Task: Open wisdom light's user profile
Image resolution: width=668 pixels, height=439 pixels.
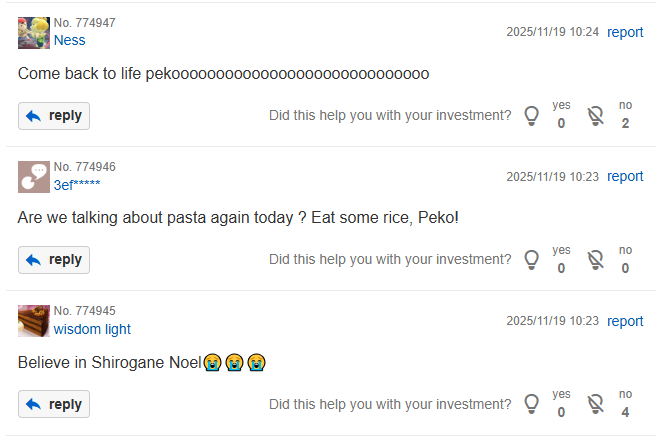Action: pos(92,329)
